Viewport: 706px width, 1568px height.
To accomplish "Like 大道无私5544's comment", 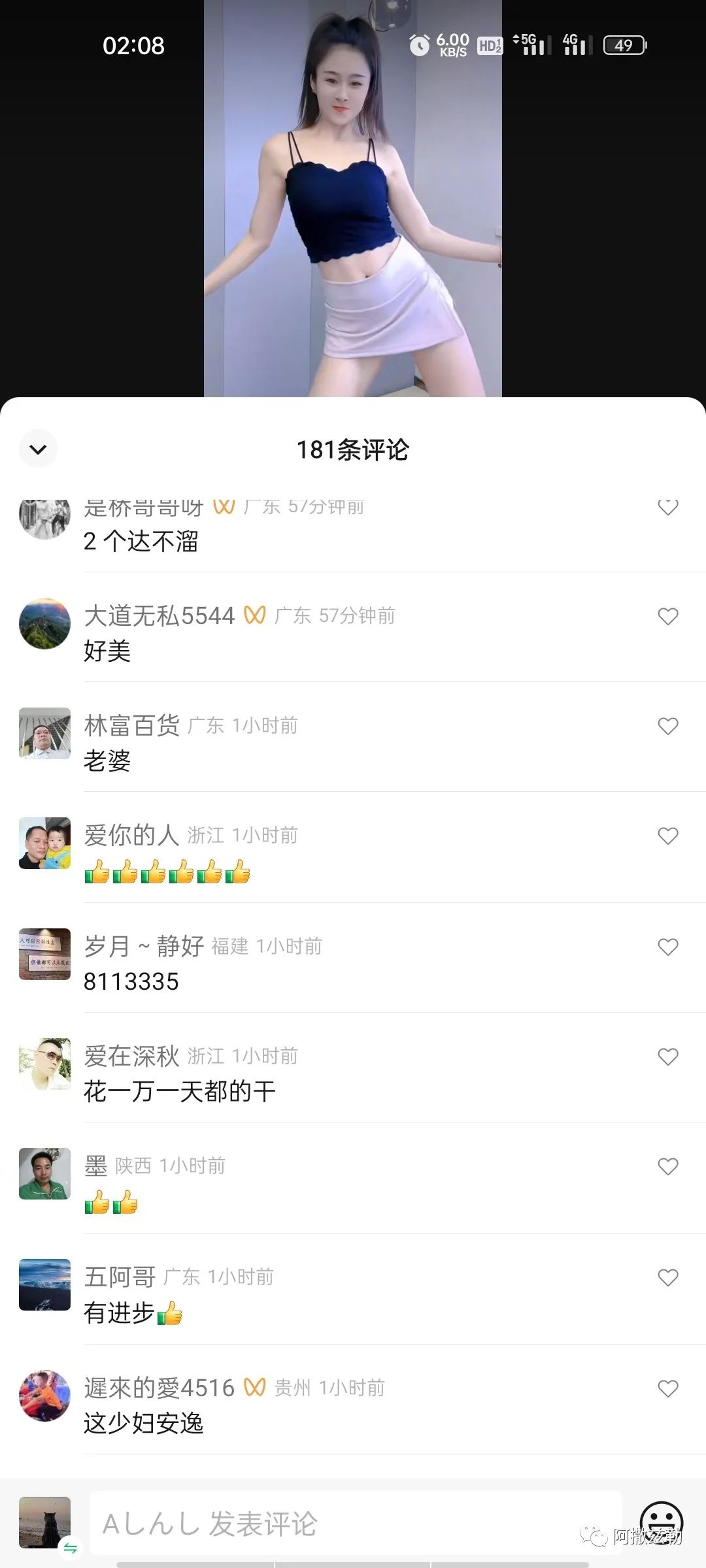I will (x=667, y=616).
